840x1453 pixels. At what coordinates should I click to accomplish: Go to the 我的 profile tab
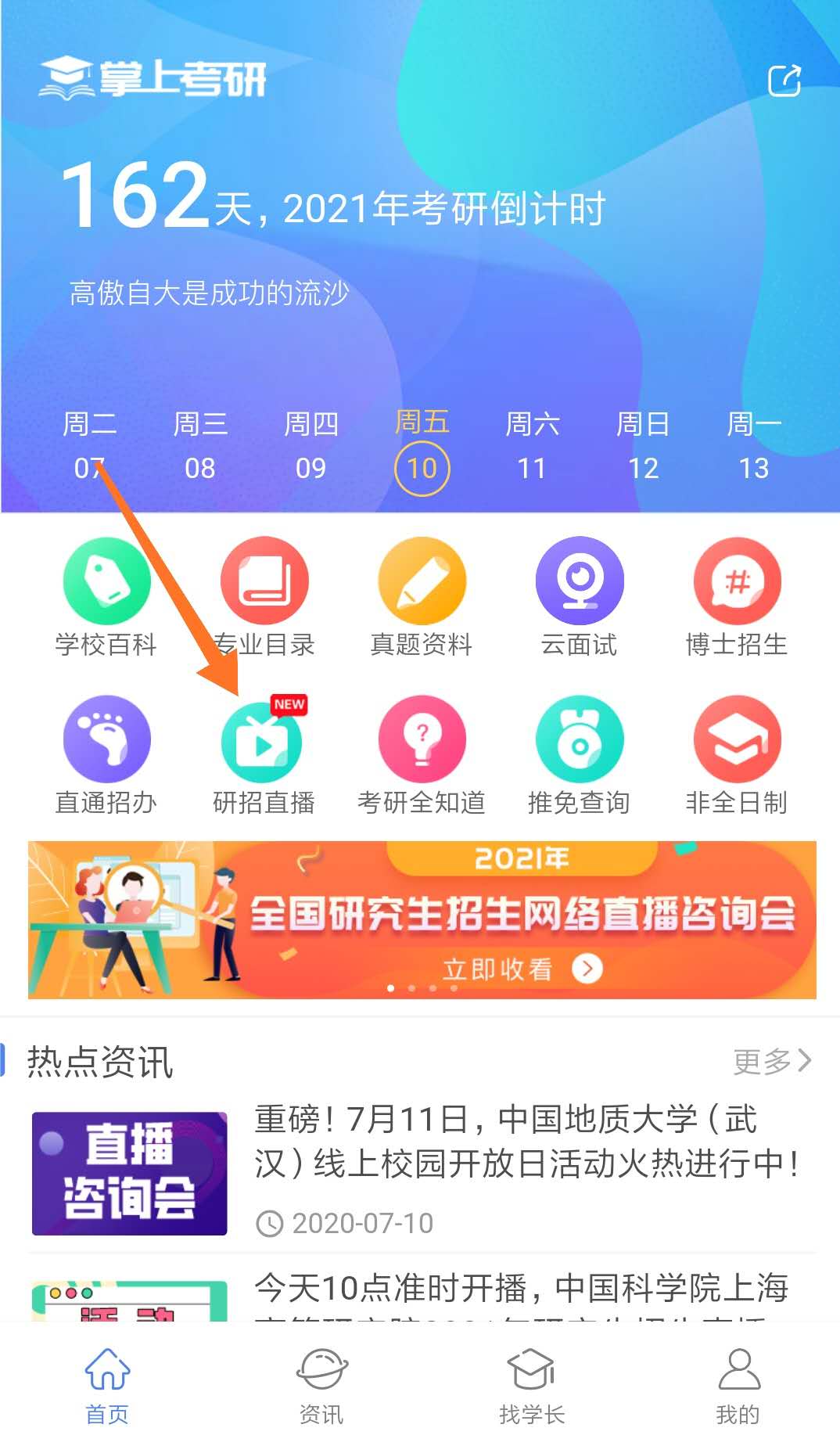coord(738,1386)
